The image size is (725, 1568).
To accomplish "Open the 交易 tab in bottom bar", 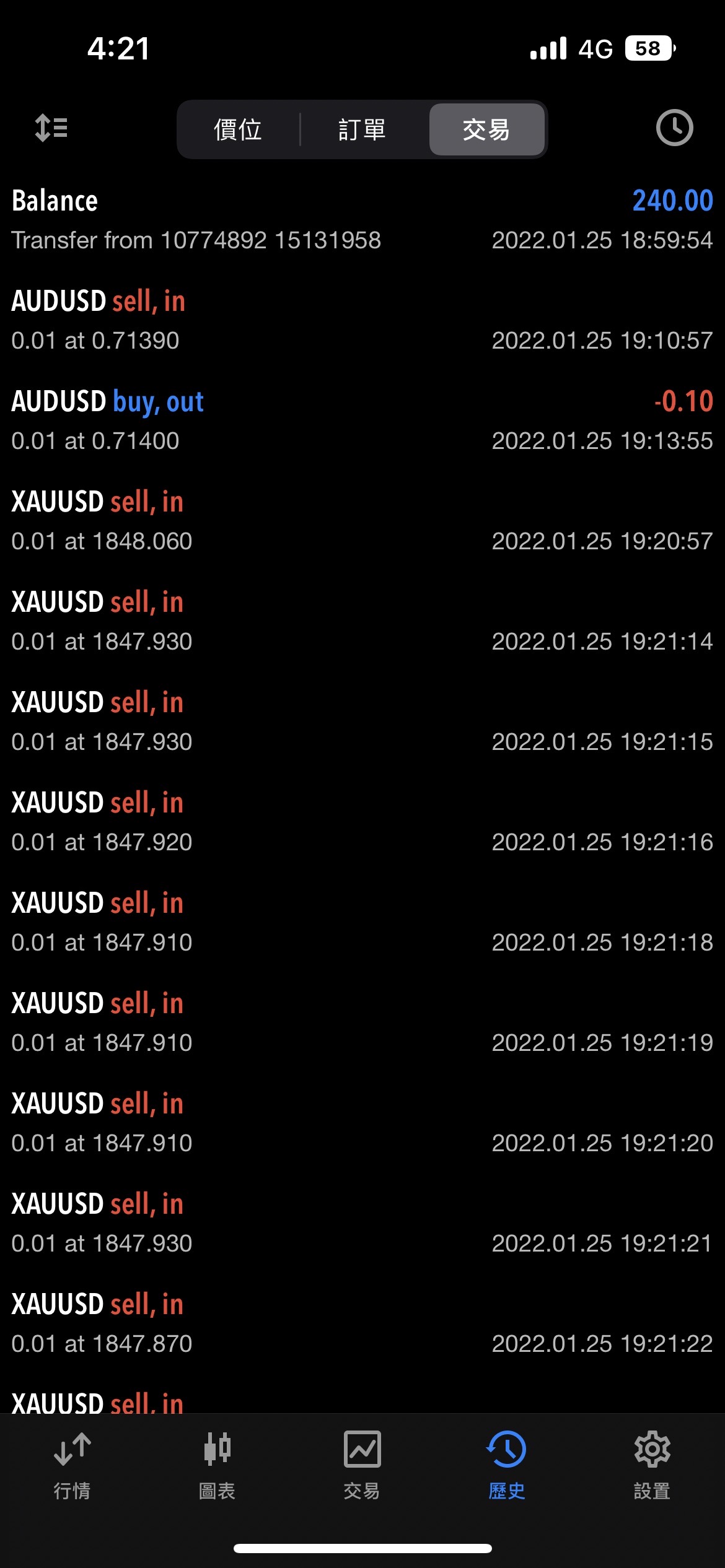I will coord(362,1465).
